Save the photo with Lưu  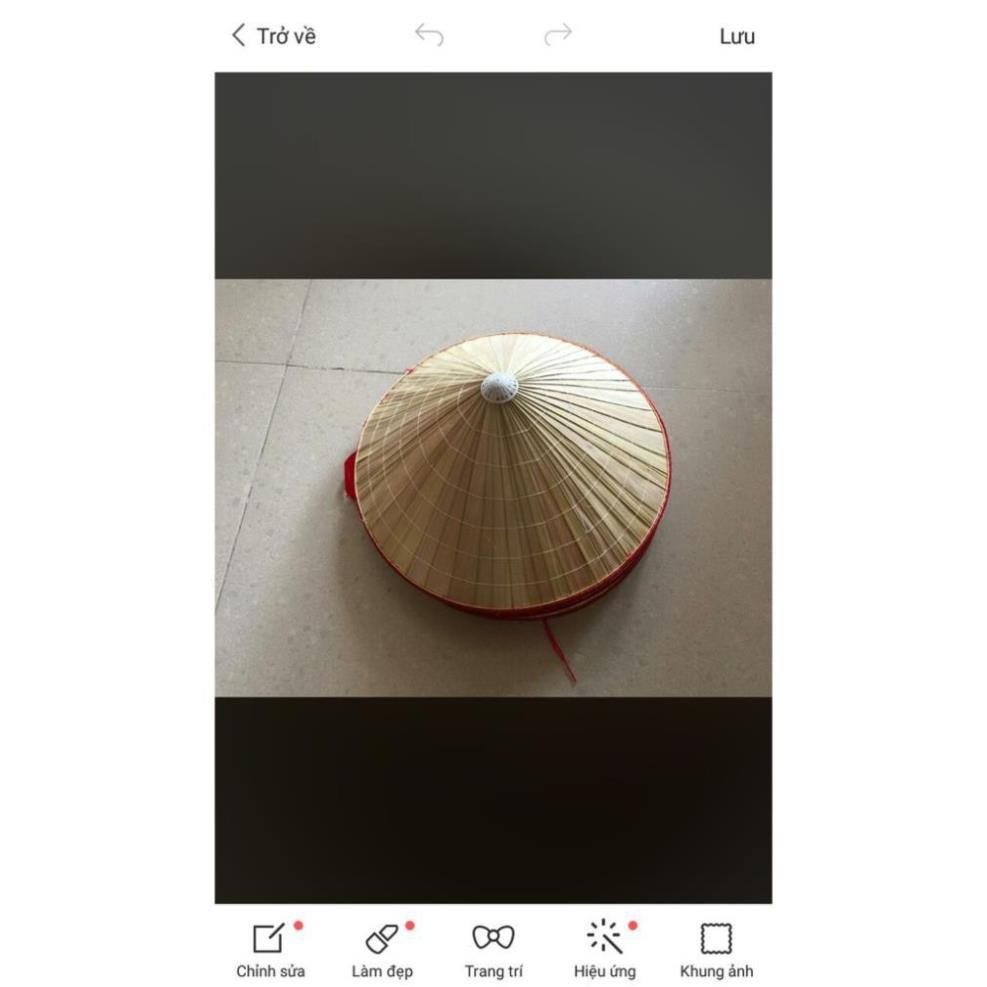pos(736,37)
